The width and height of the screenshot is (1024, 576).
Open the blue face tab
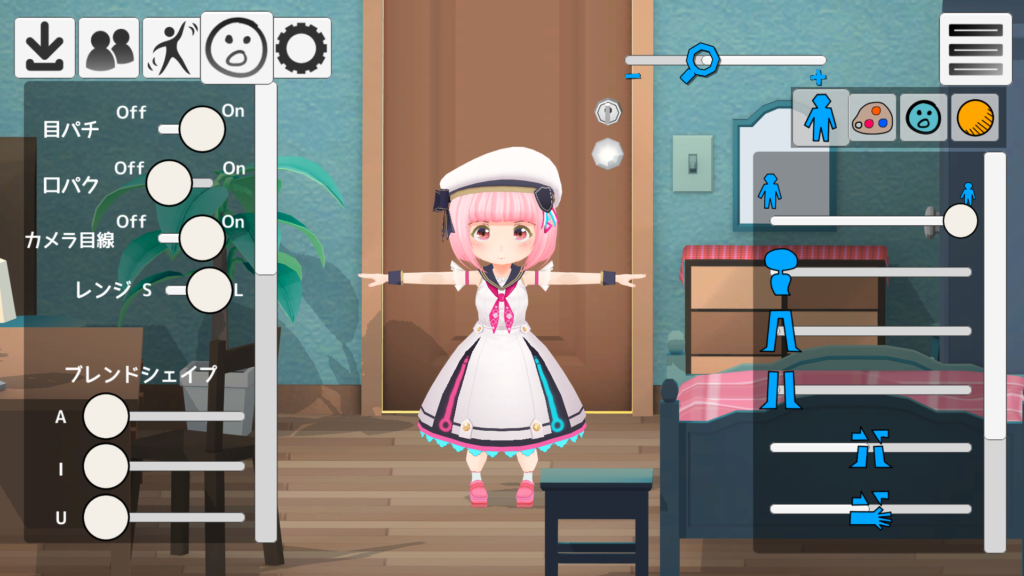[925, 117]
